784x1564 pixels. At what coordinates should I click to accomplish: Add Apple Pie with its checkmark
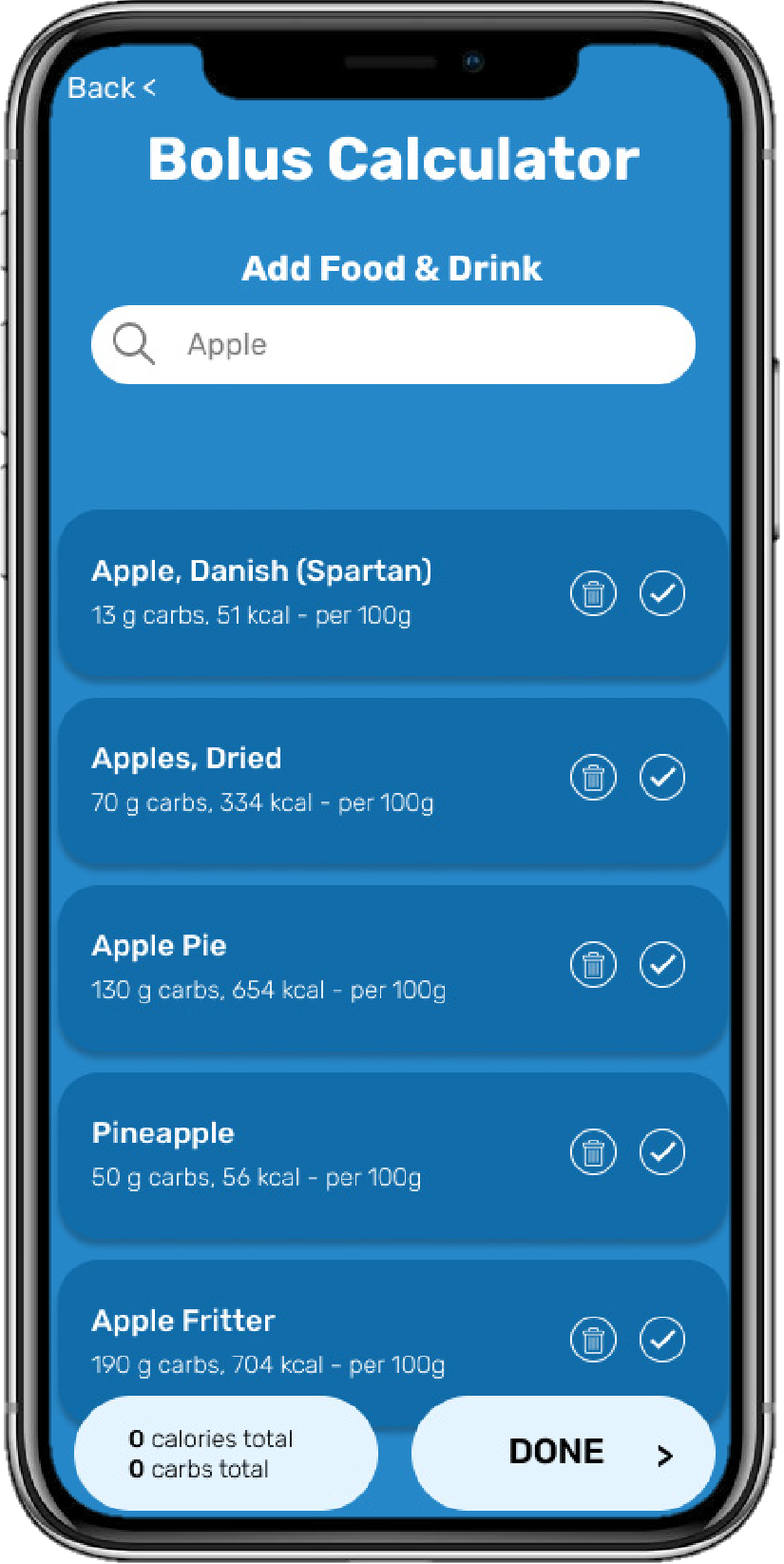pos(662,964)
